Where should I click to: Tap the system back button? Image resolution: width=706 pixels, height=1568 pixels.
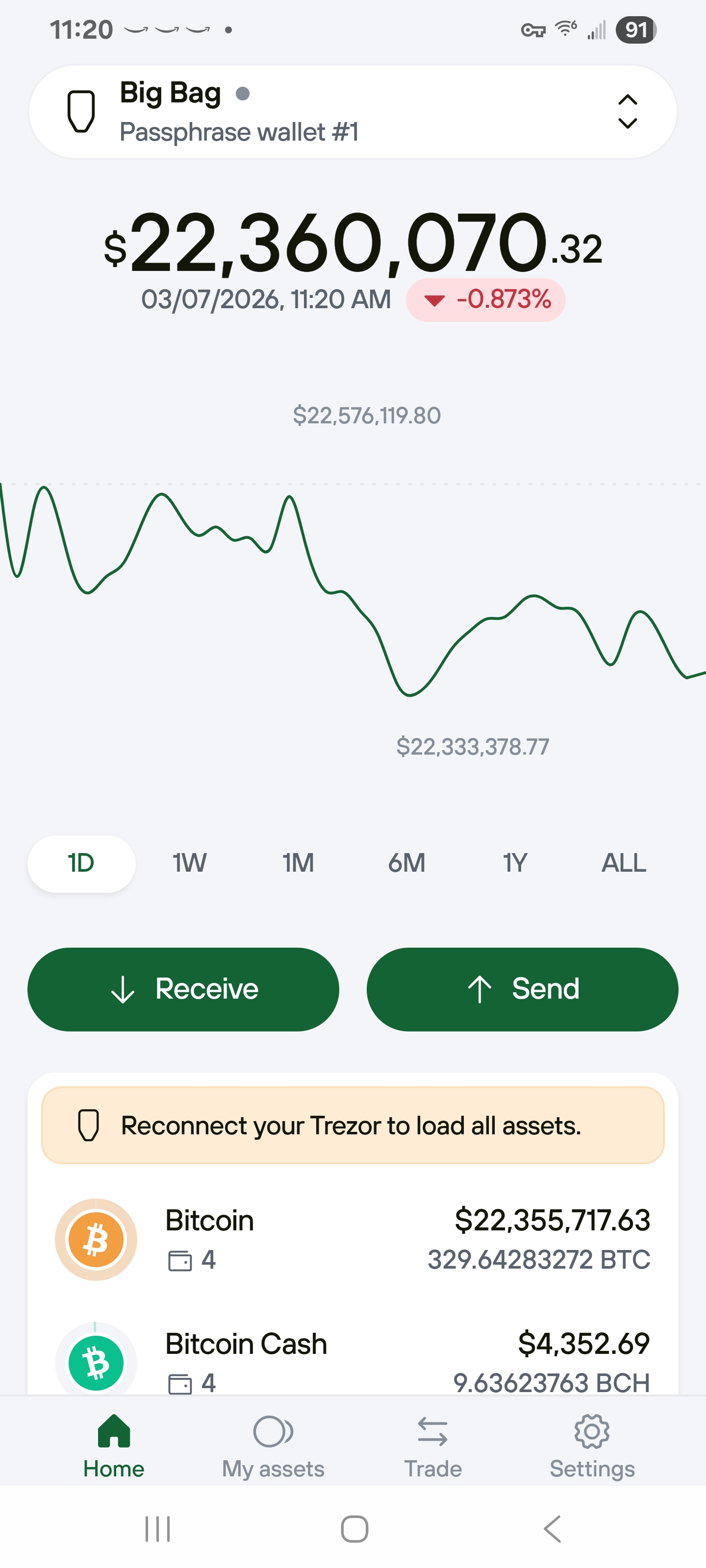pos(552,1528)
